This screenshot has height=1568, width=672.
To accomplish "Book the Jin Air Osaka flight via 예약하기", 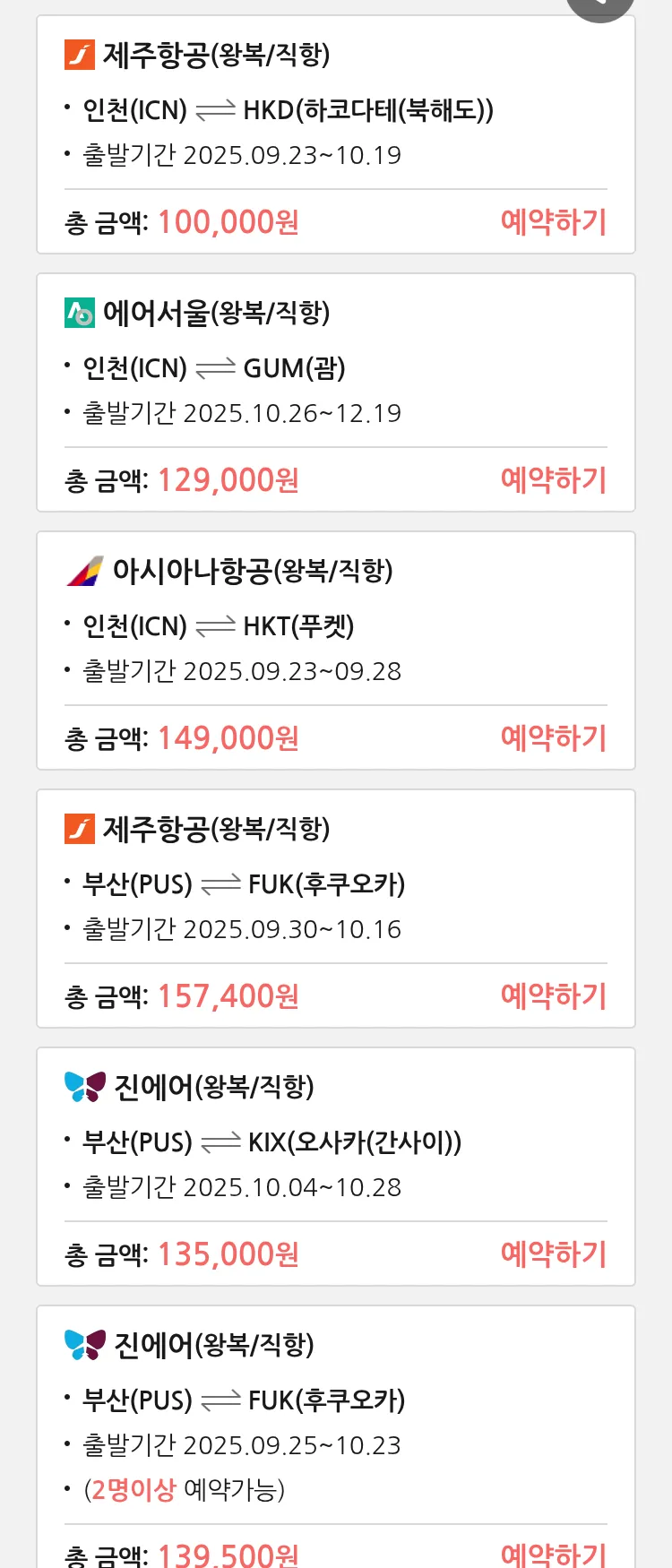I will point(554,1254).
